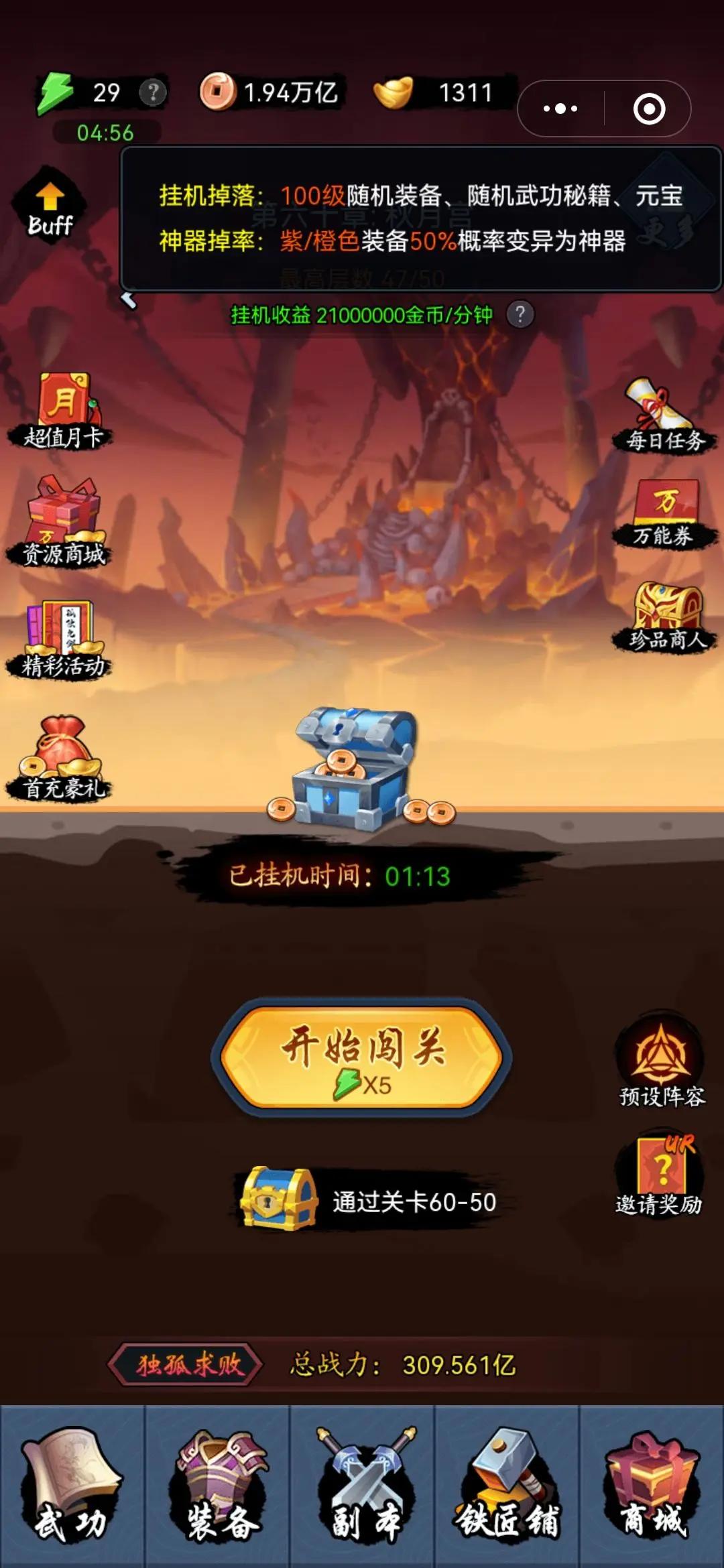724x1568 pixels.
Task: Tap the help icon next to energy
Action: pos(153,92)
